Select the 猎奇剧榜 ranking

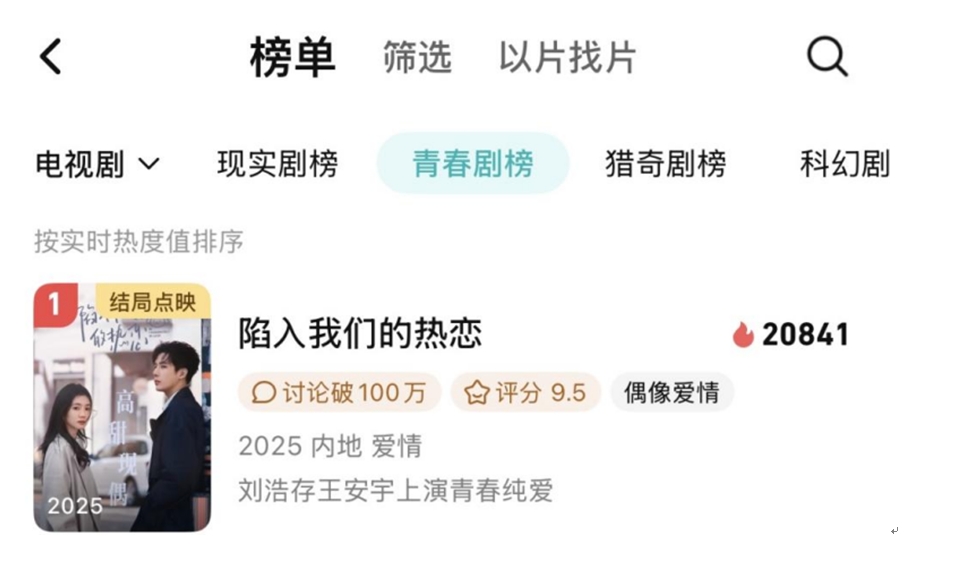(x=665, y=164)
